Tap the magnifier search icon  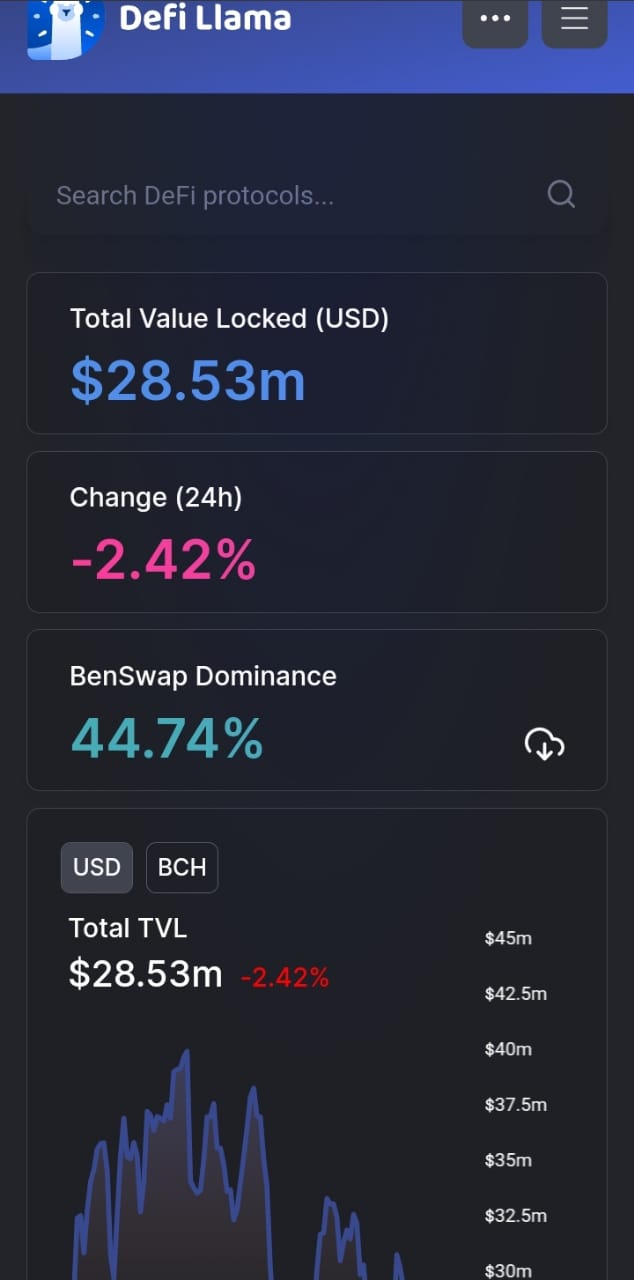(561, 194)
